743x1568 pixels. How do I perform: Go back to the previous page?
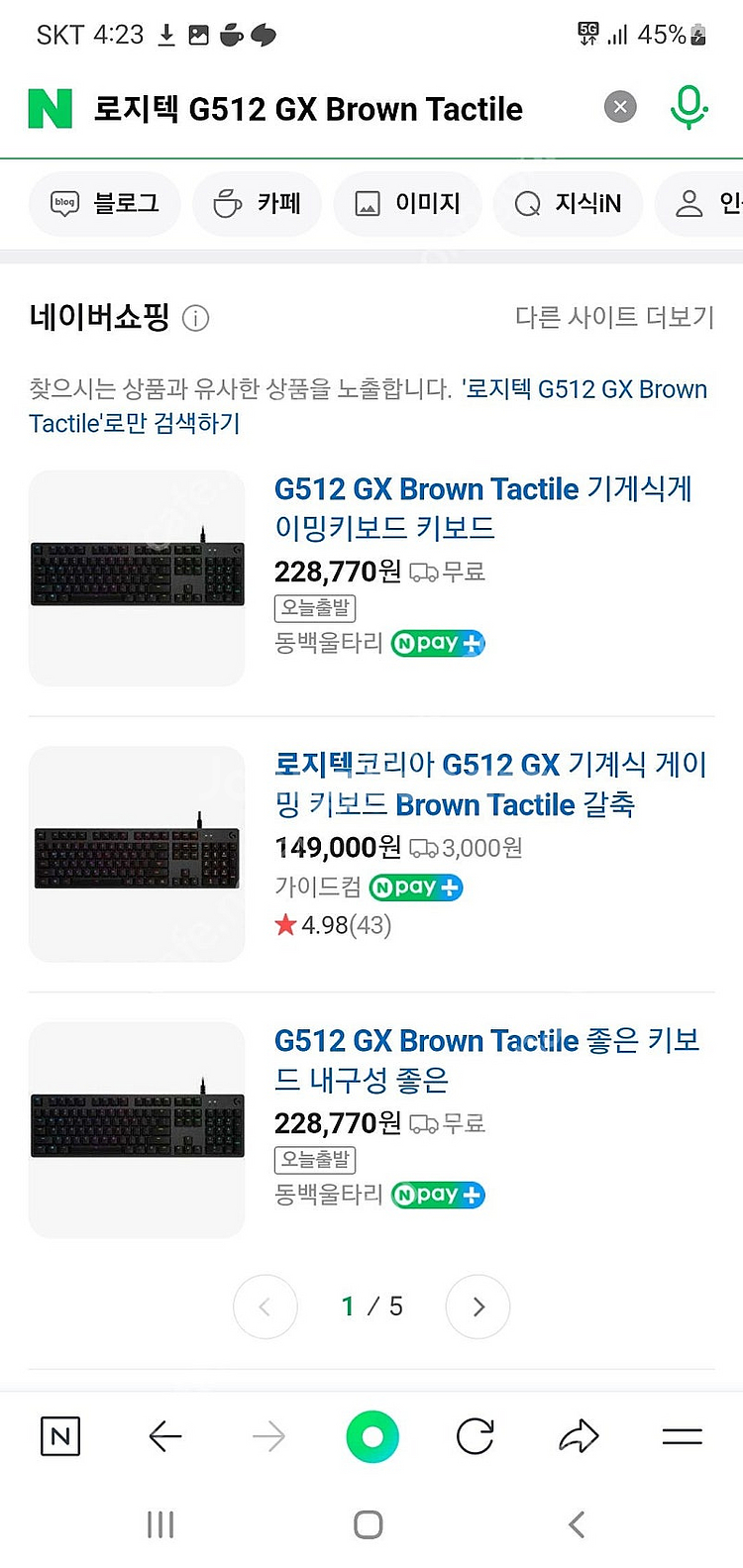(x=164, y=1436)
